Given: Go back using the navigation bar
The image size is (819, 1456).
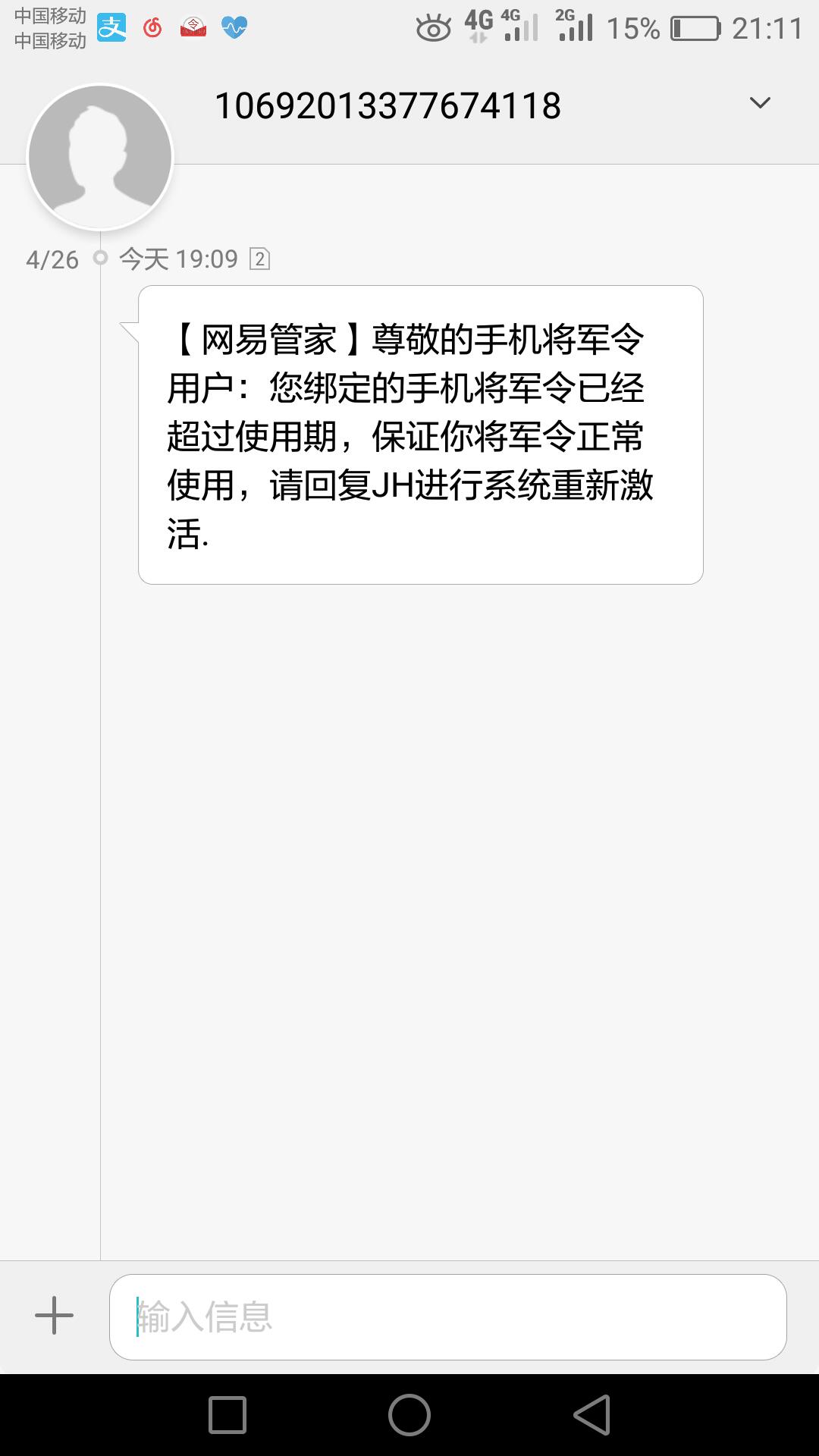Looking at the screenshot, I should [x=591, y=1415].
